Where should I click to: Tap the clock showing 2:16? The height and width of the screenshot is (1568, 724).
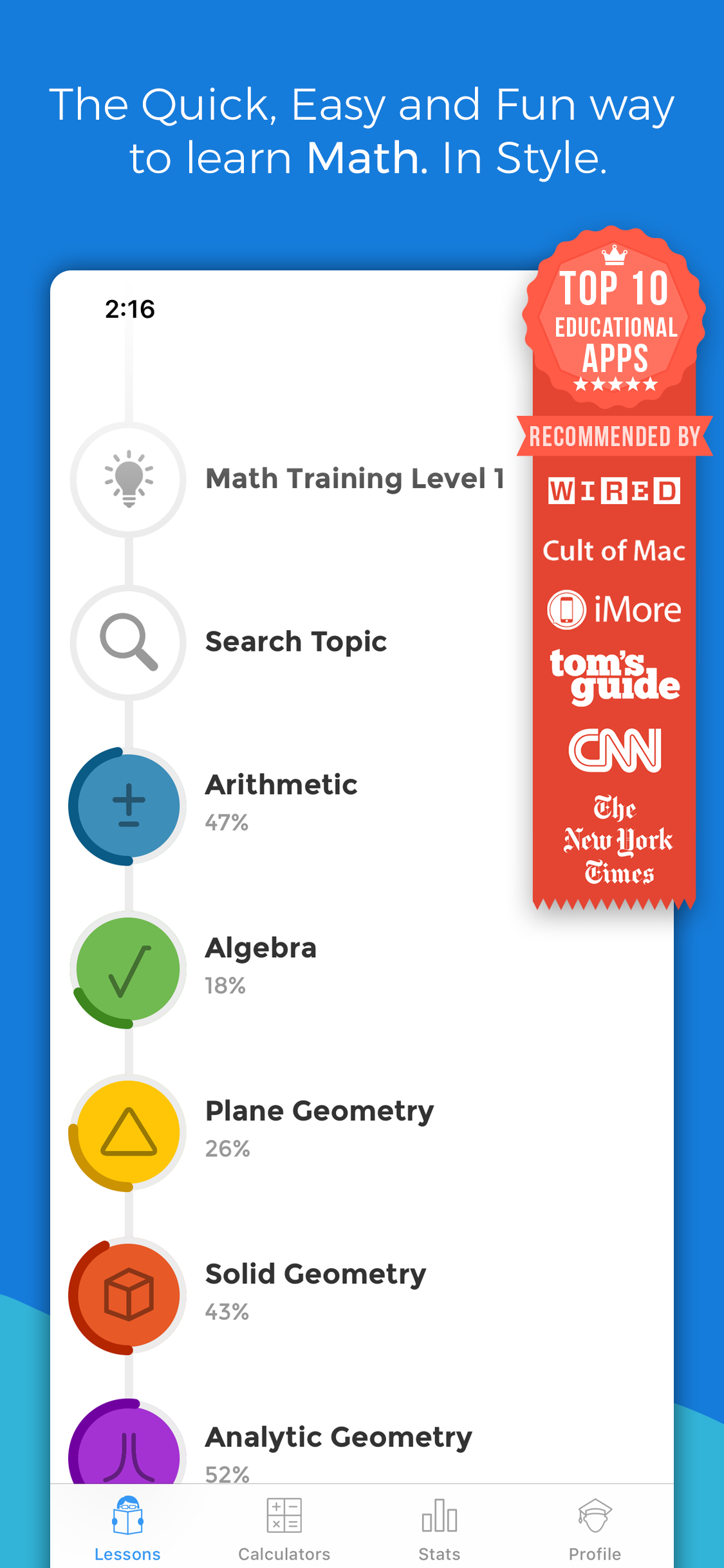(x=129, y=310)
